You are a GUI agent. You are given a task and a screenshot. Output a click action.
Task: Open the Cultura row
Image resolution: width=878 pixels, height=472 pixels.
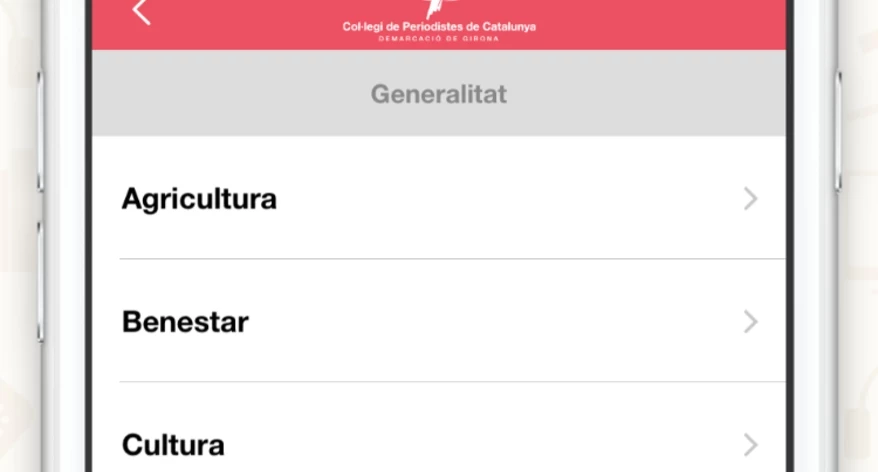tap(438, 444)
